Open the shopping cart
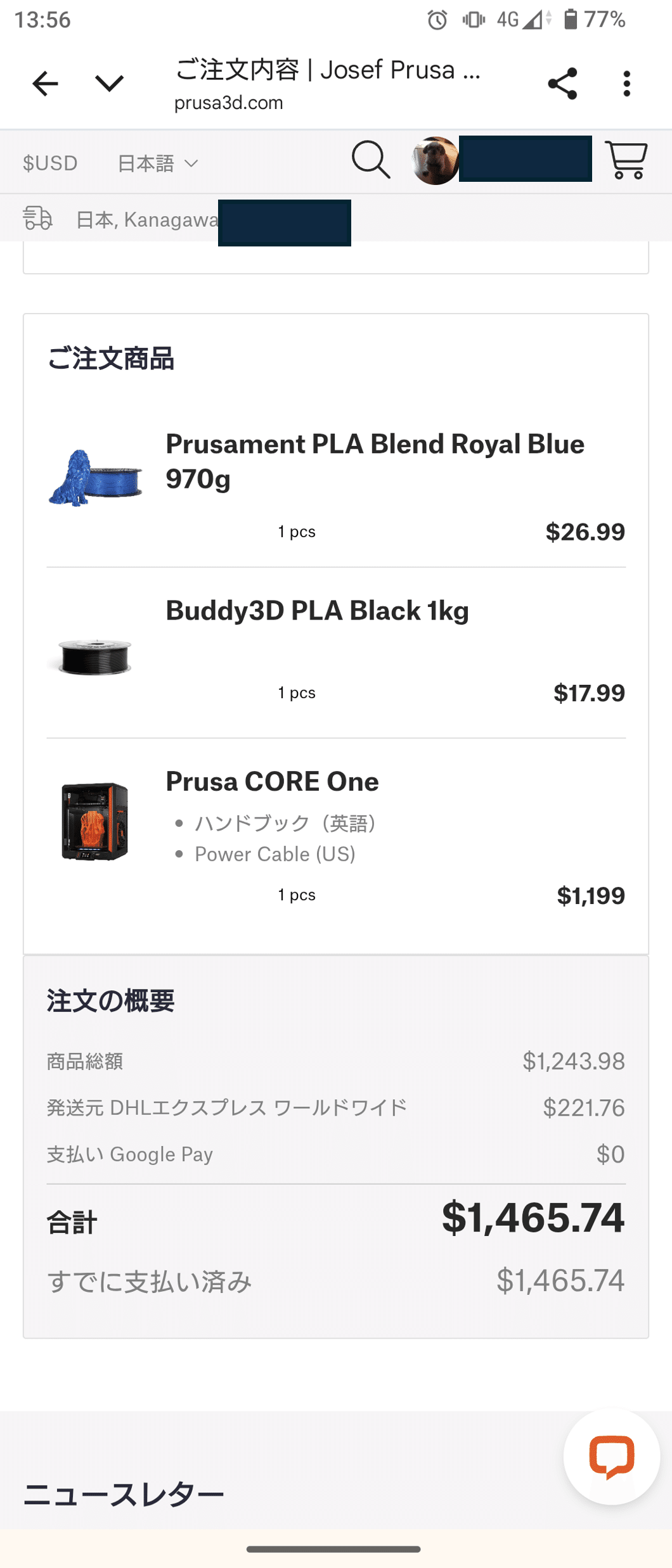Viewport: 672px width, 1568px height. pos(626,162)
